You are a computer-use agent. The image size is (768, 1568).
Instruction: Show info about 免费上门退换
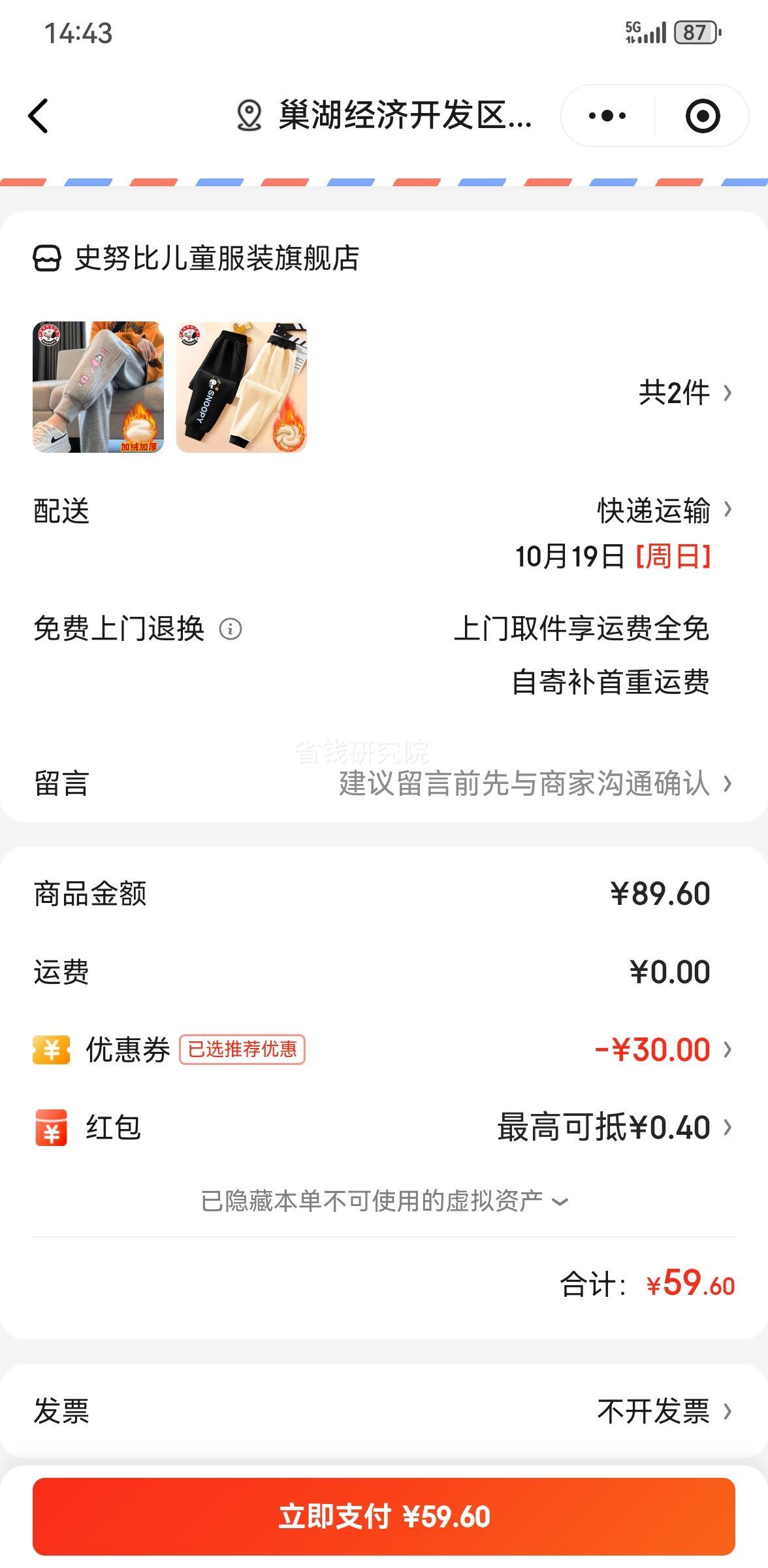point(230,629)
